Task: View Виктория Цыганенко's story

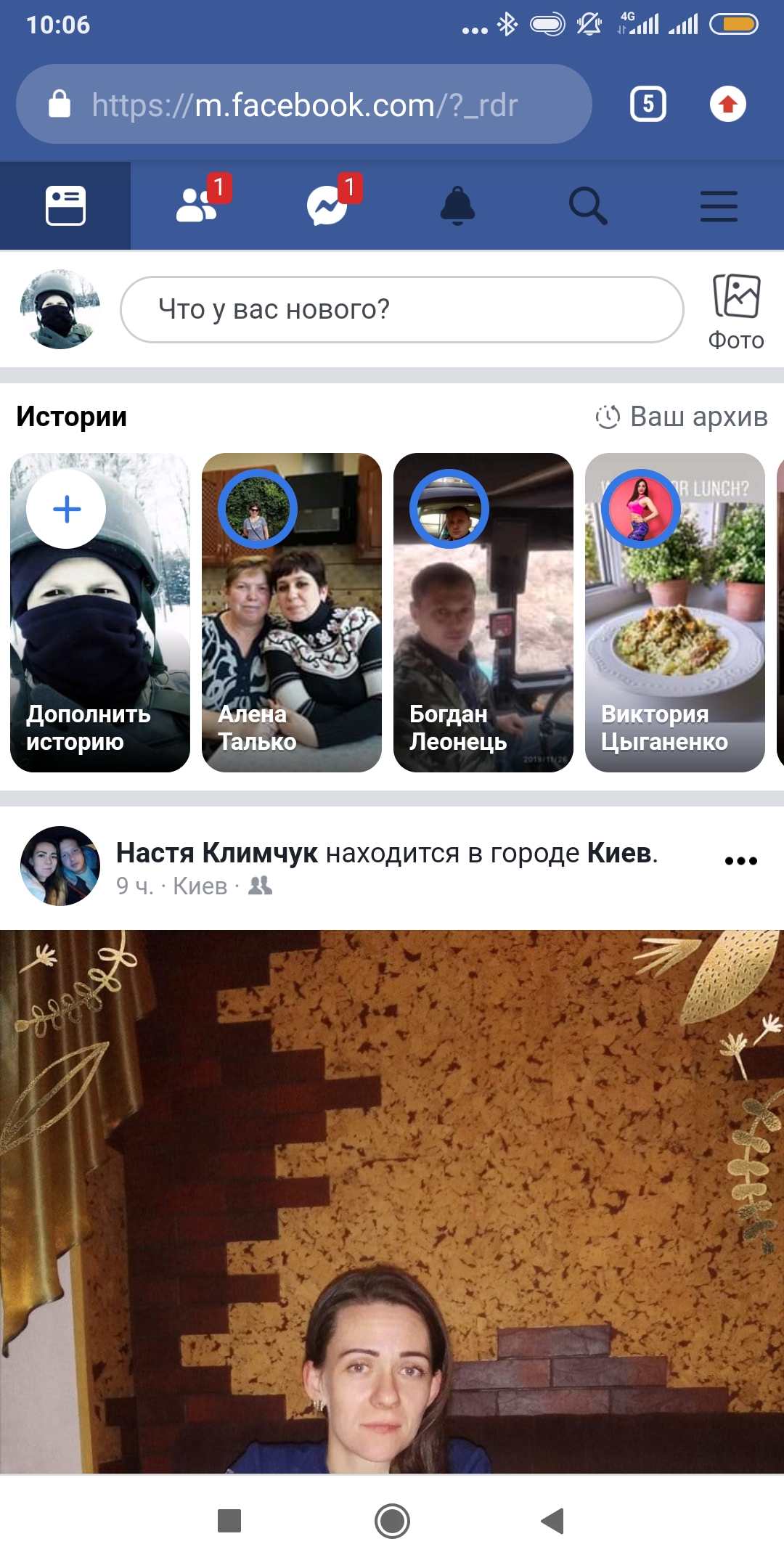Action: [x=675, y=612]
